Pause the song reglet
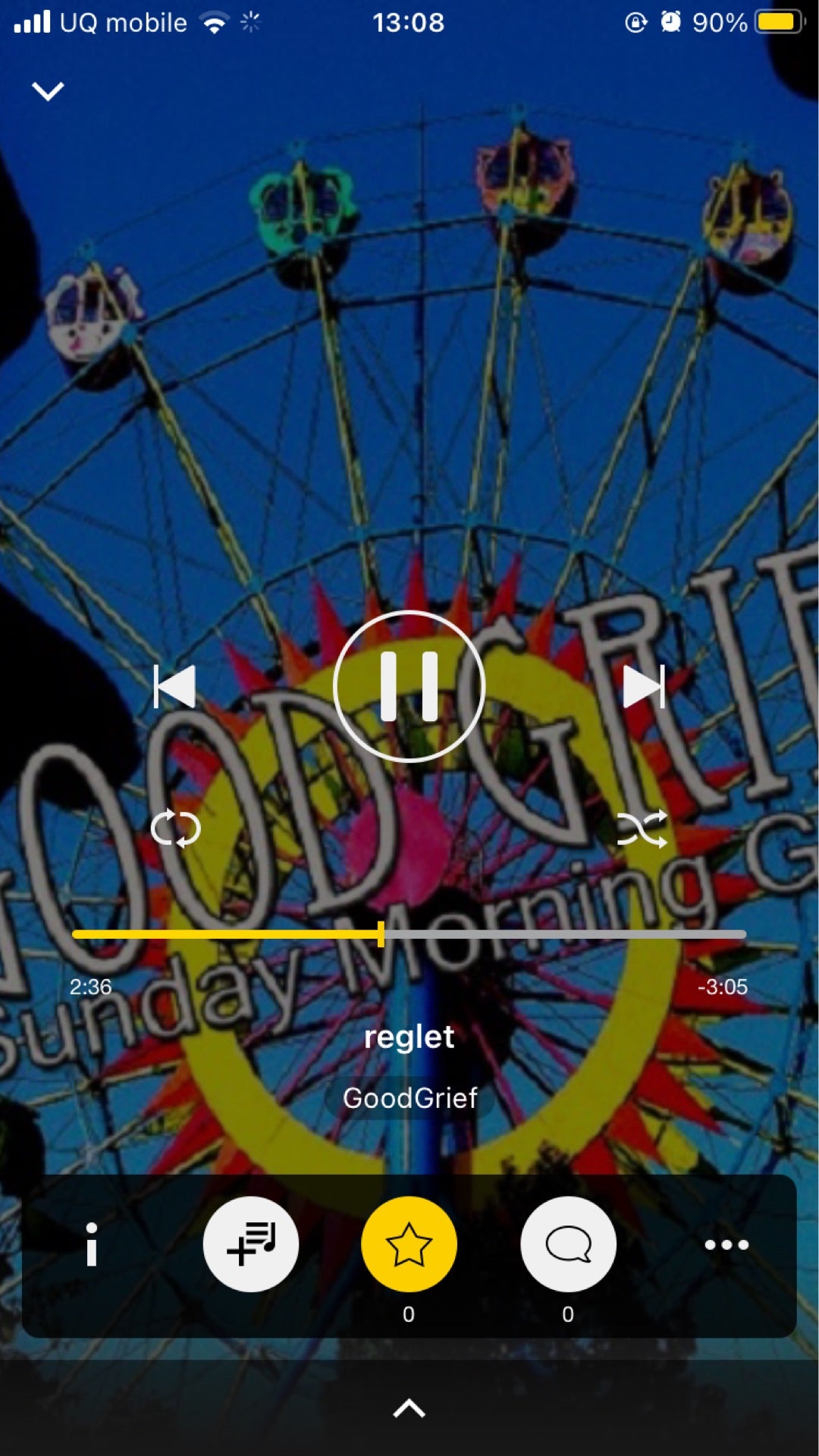819x1456 pixels. (x=409, y=686)
